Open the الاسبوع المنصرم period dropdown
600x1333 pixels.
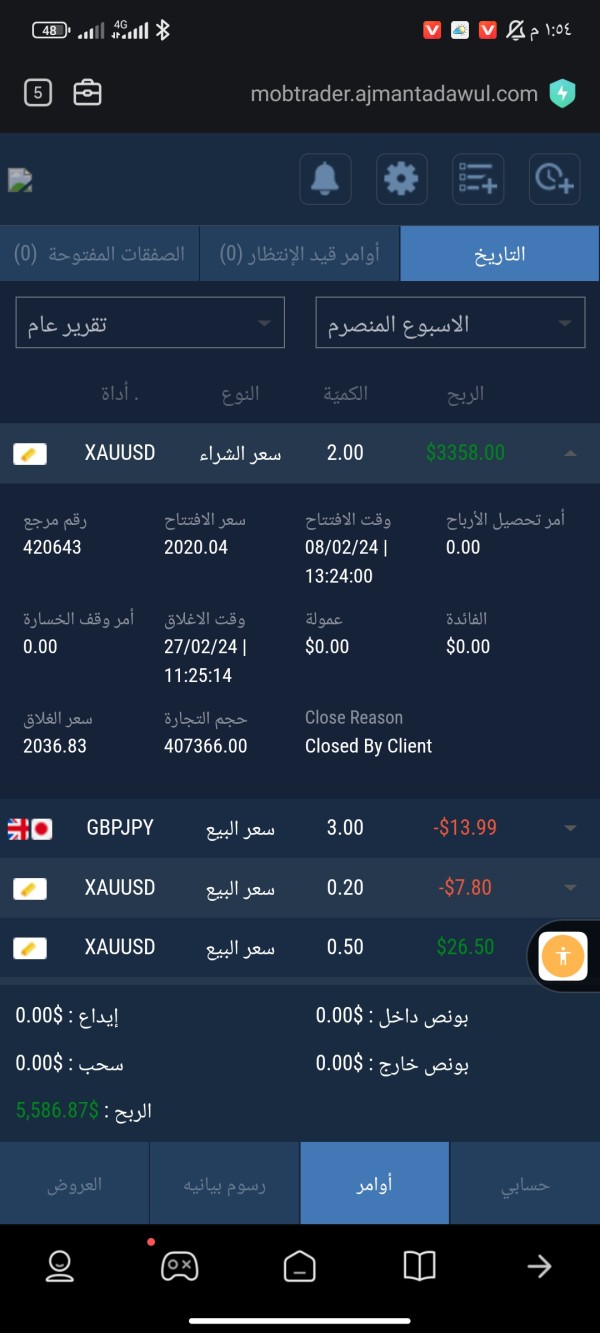coord(450,323)
